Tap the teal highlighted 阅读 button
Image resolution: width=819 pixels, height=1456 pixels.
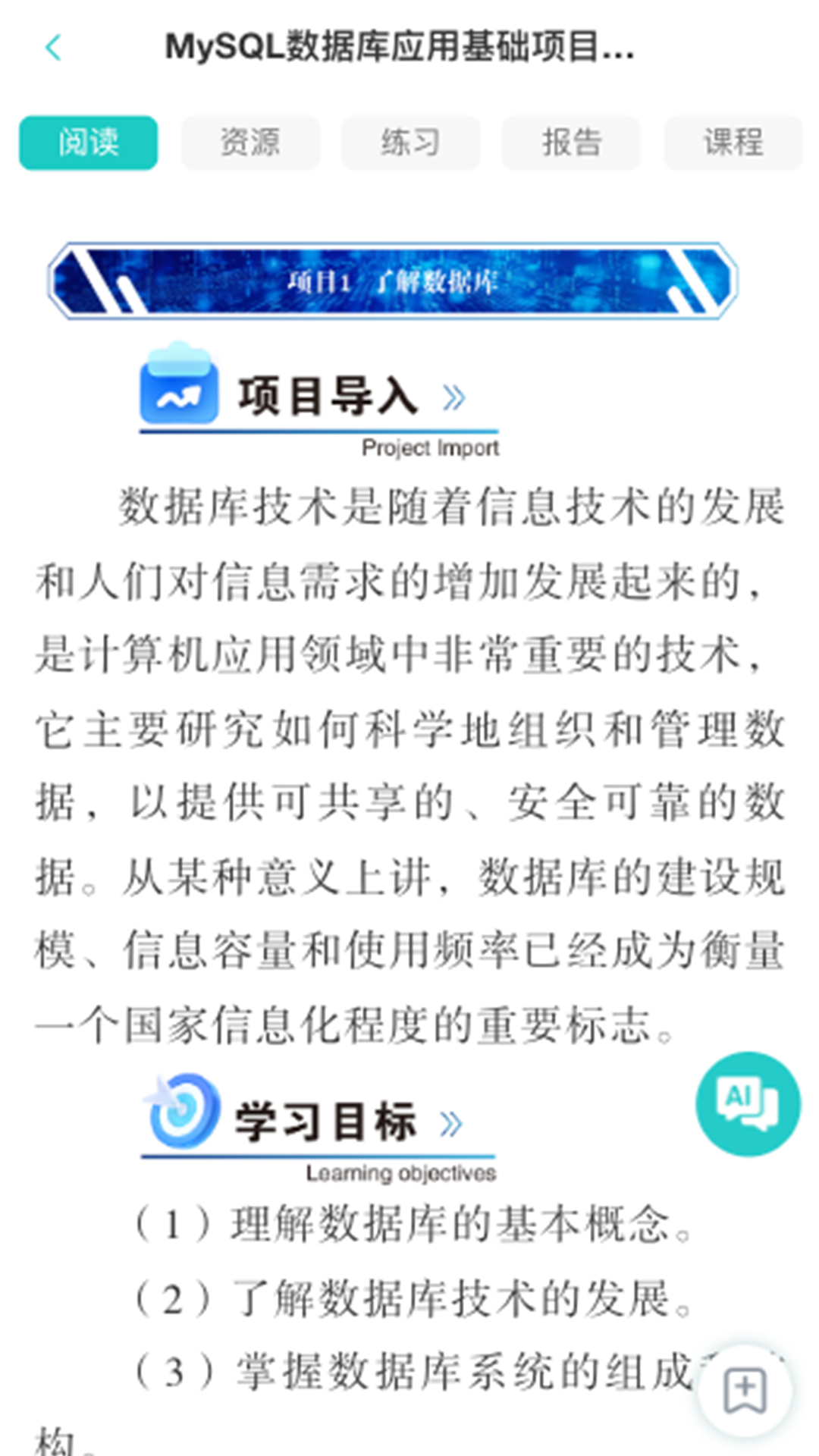[x=88, y=143]
